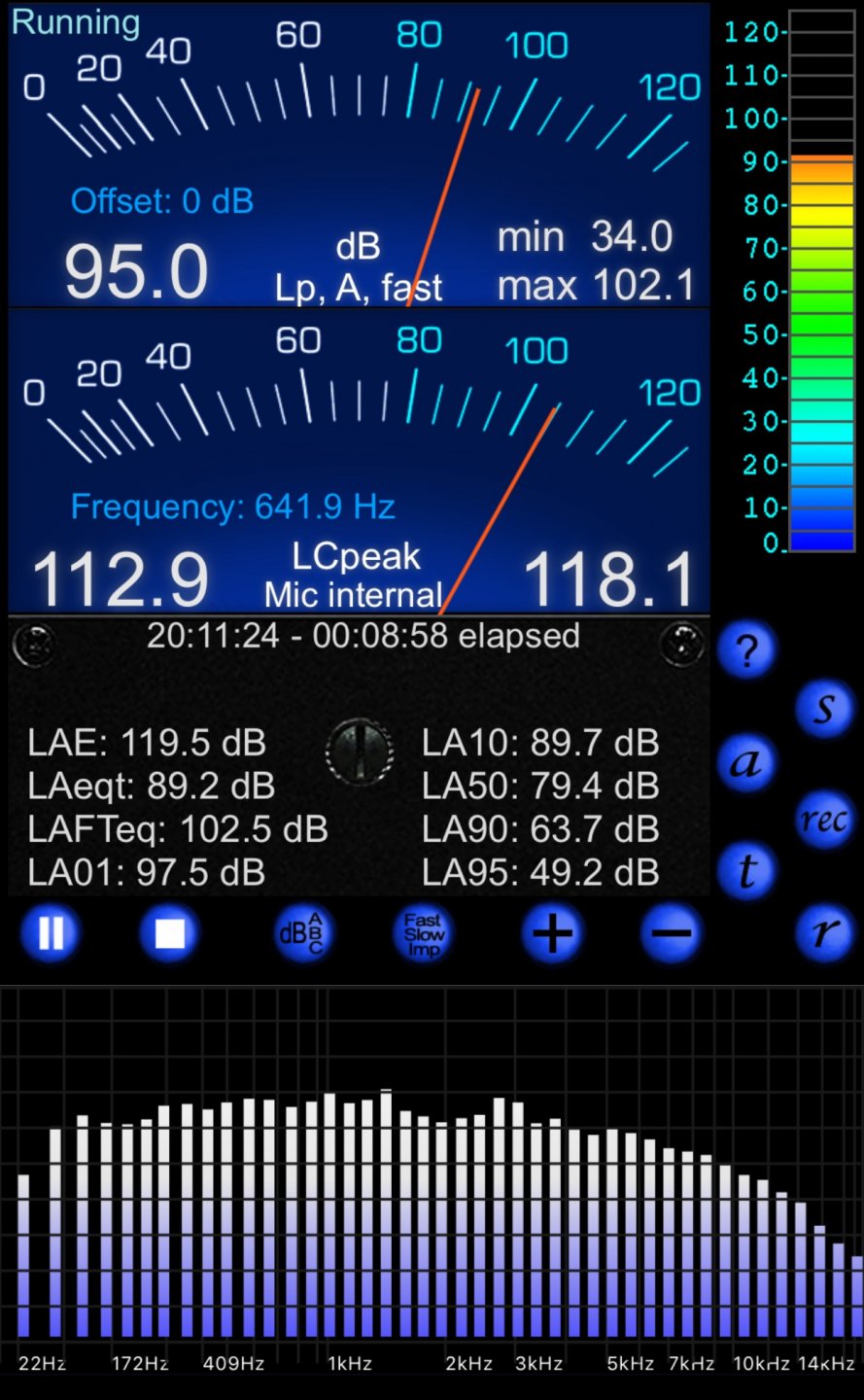Change the dB A/B/C frequency weighting
The height and width of the screenshot is (1400, 864).
(x=303, y=933)
